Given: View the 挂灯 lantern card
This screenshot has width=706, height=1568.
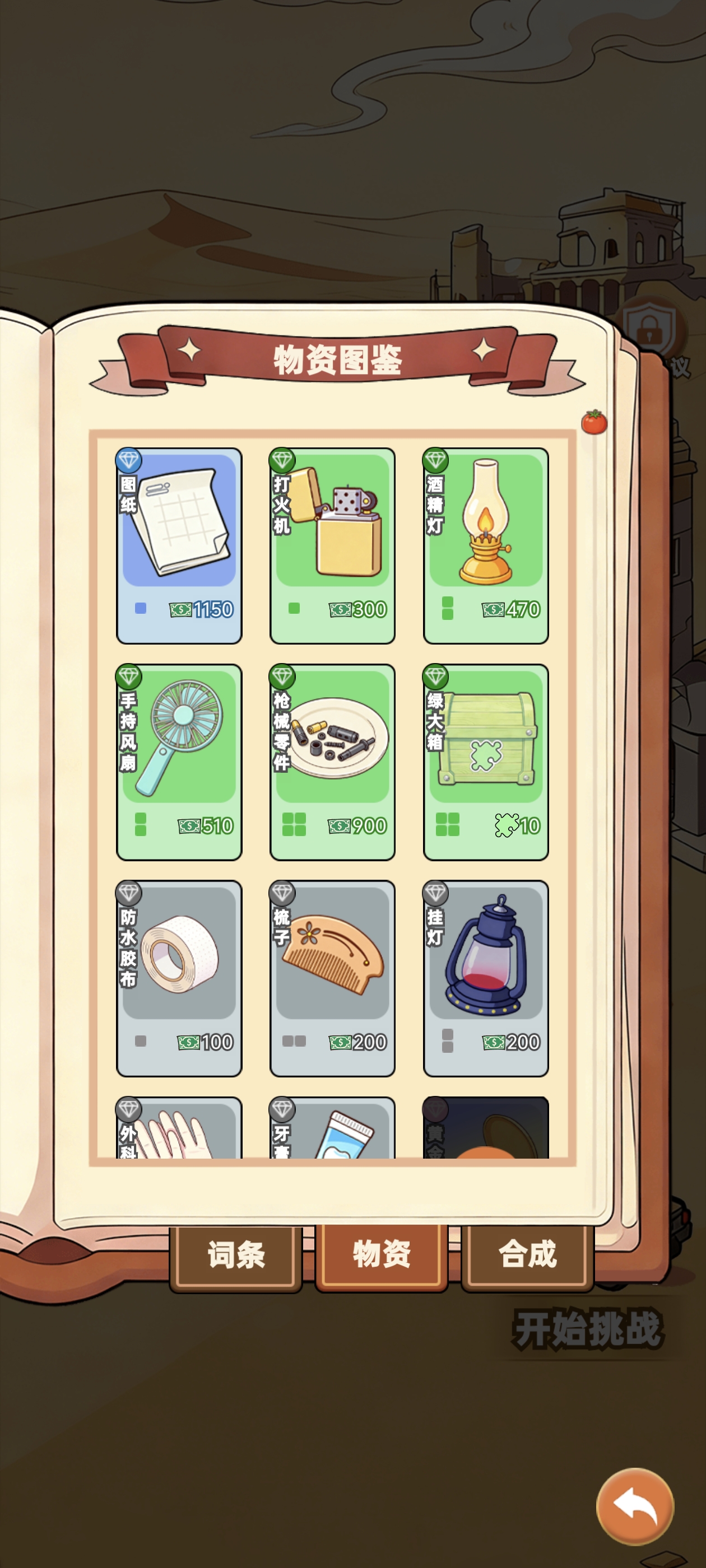Looking at the screenshot, I should pyautogui.click(x=485, y=978).
